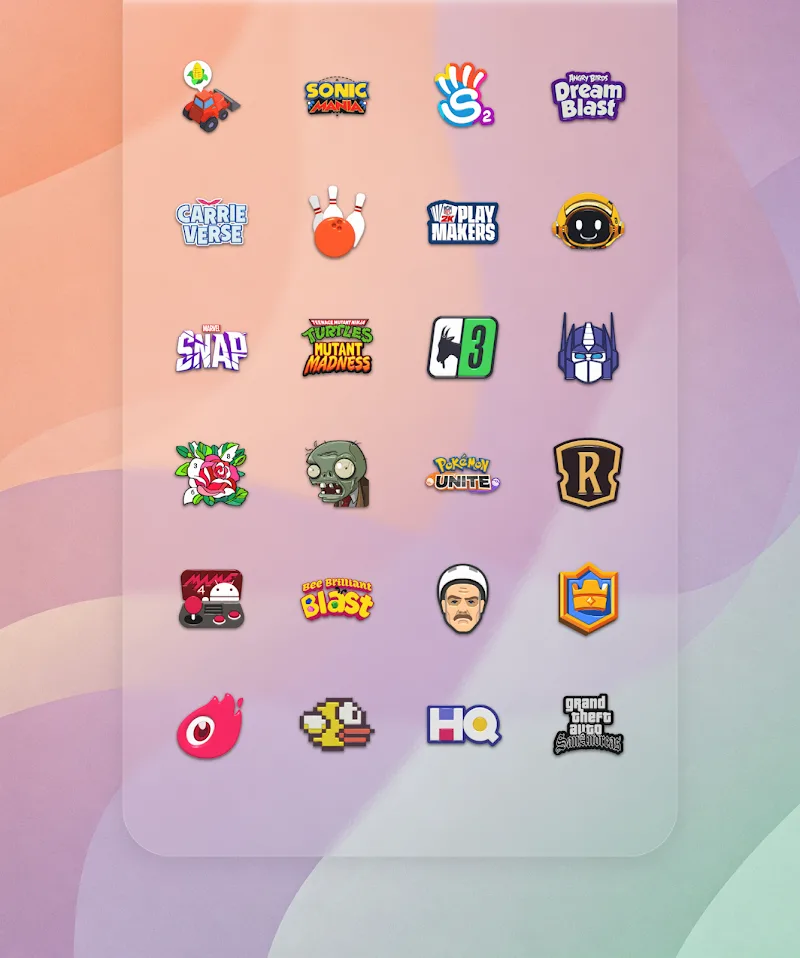Open TMNT Mutant Madness
Viewport: 800px width, 958px height.
coord(337,349)
